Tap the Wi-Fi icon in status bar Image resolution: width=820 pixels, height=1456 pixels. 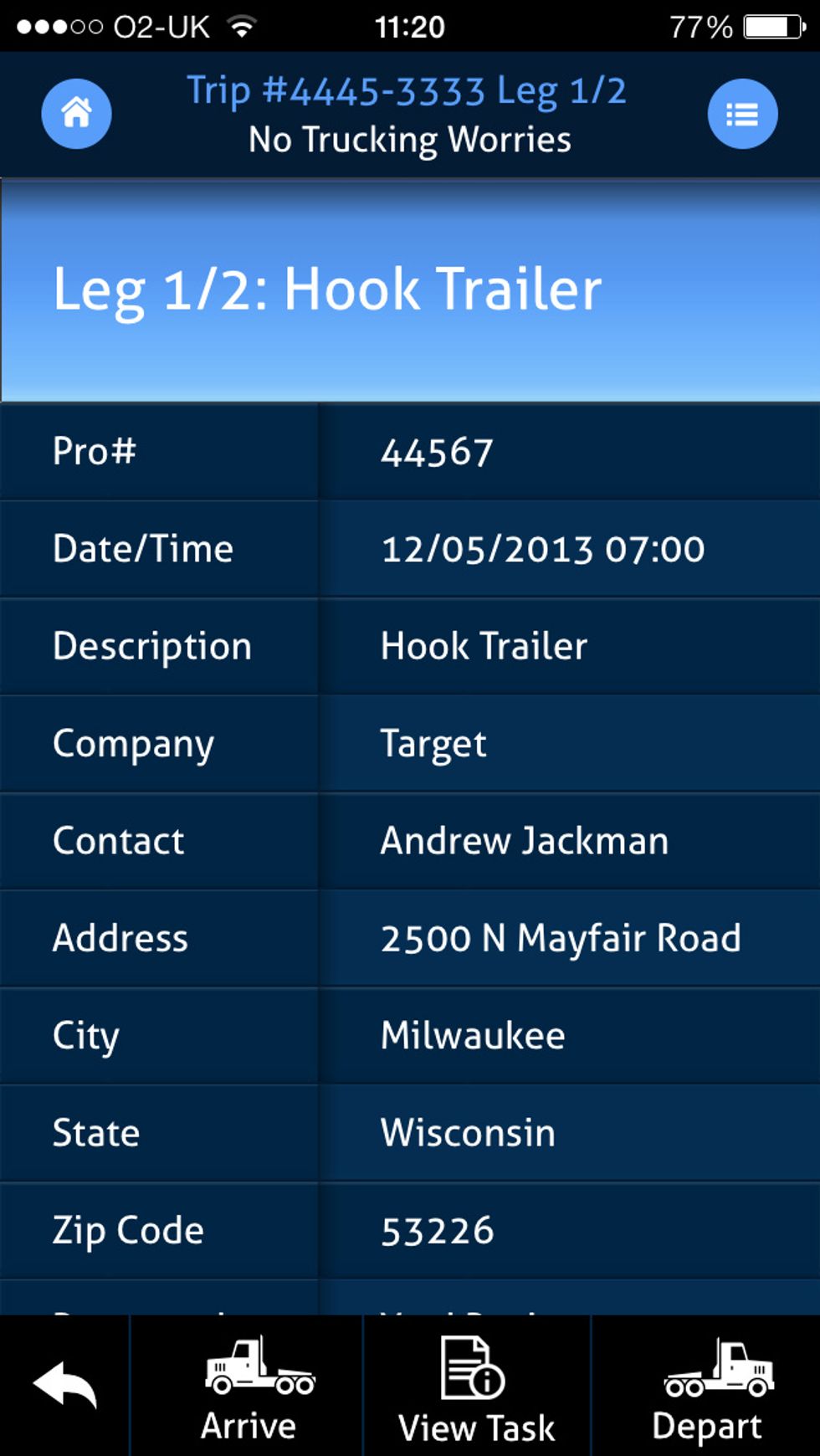tap(242, 25)
